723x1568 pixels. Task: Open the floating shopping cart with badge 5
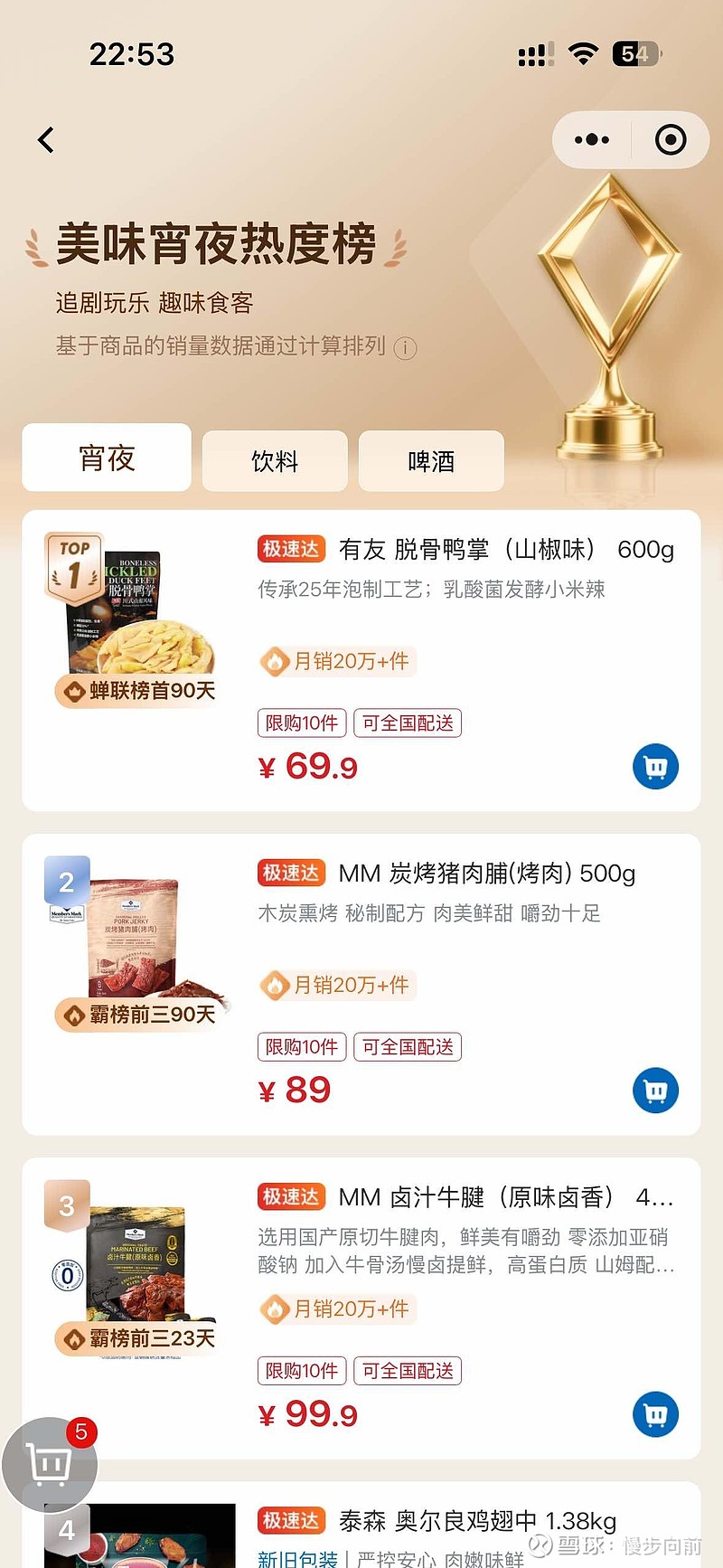pyautogui.click(x=50, y=1465)
